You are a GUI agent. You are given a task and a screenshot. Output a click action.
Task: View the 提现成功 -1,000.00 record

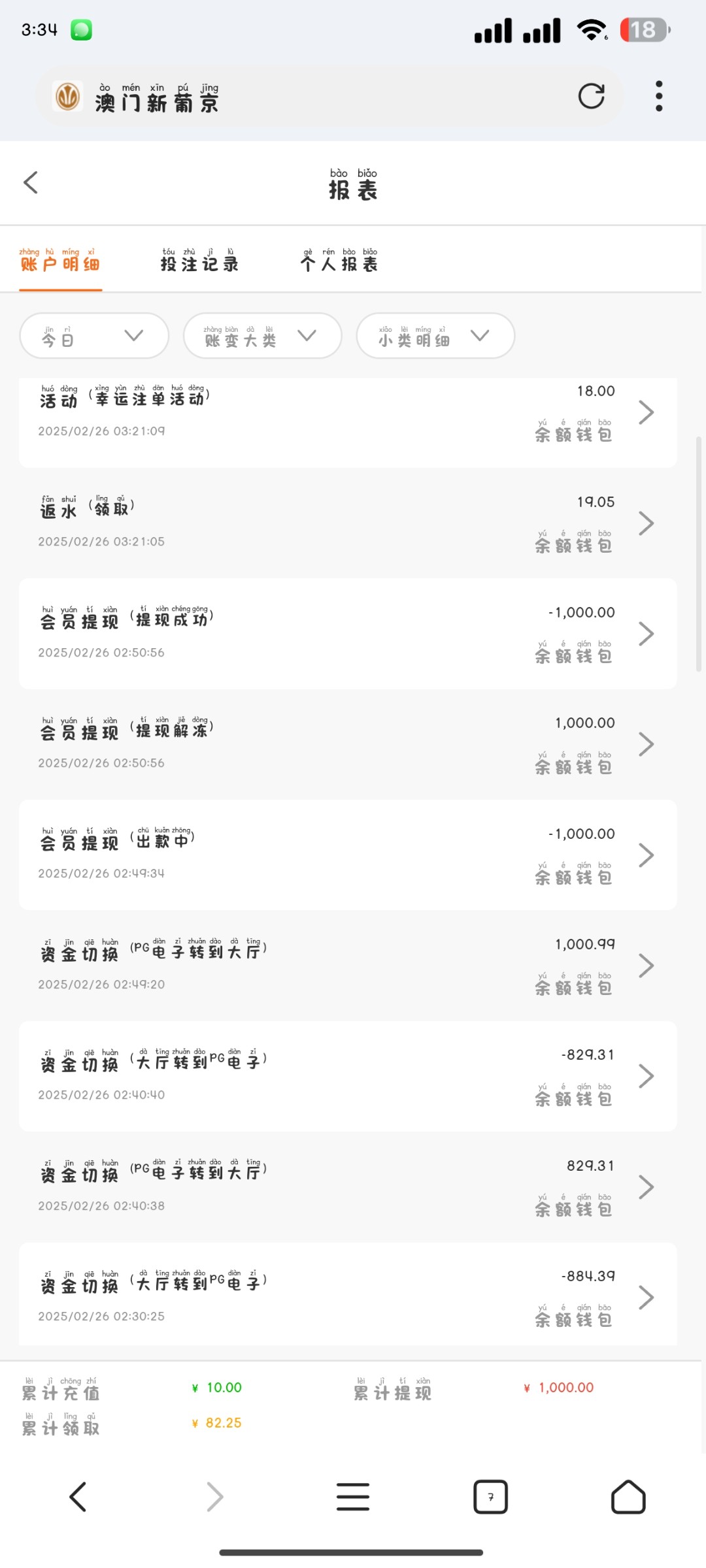pyautogui.click(x=348, y=634)
